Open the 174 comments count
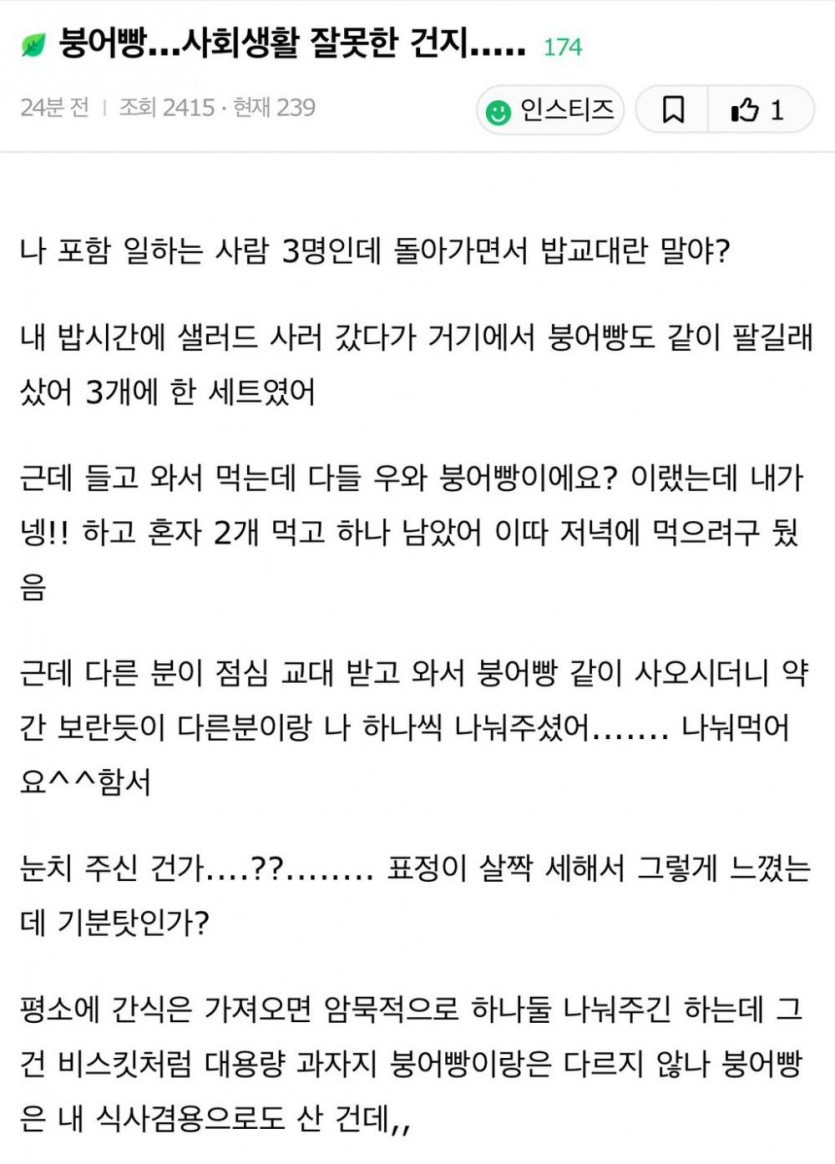835x1164 pixels. 562,47
